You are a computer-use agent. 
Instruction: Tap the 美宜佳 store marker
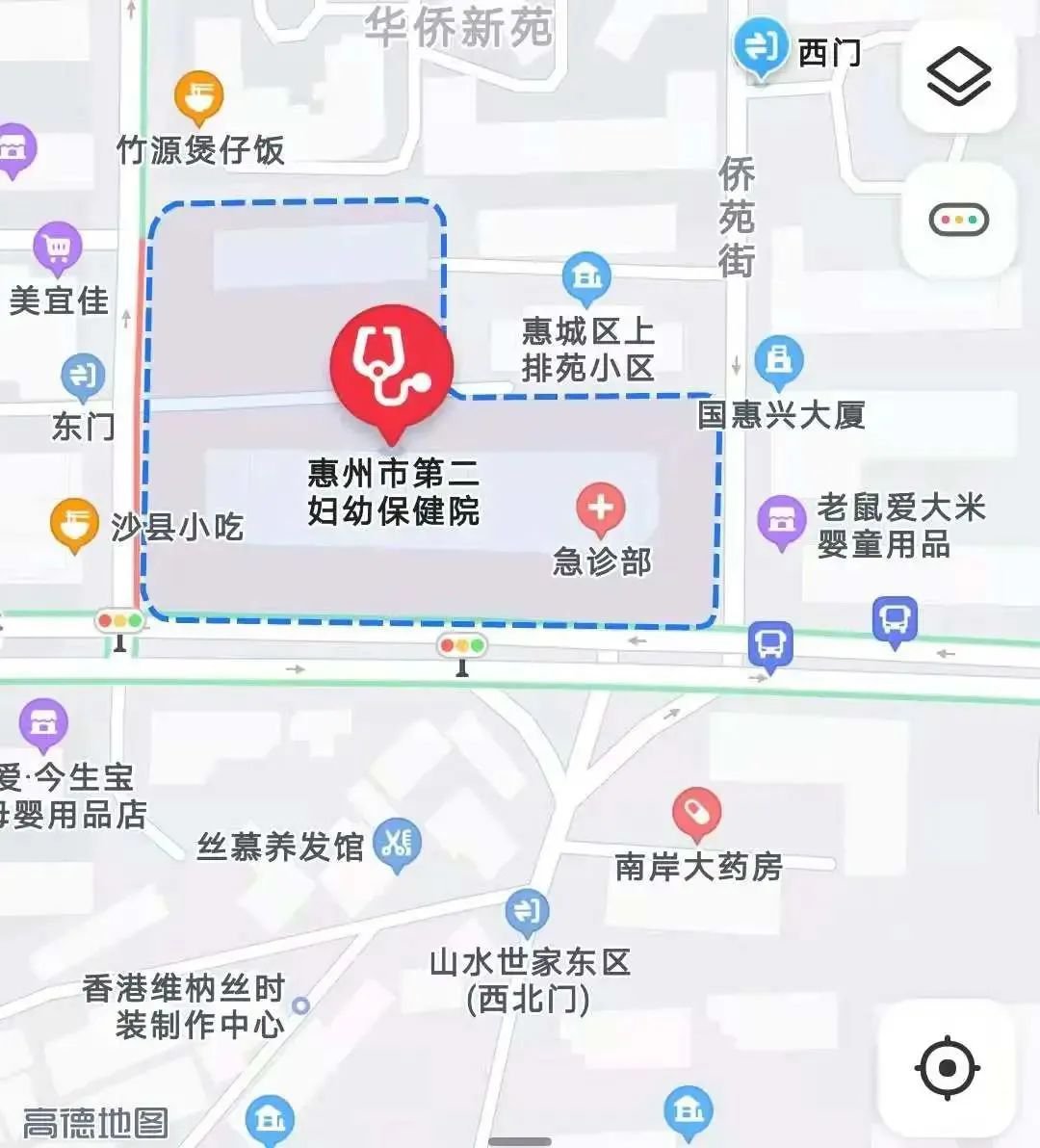57,248
